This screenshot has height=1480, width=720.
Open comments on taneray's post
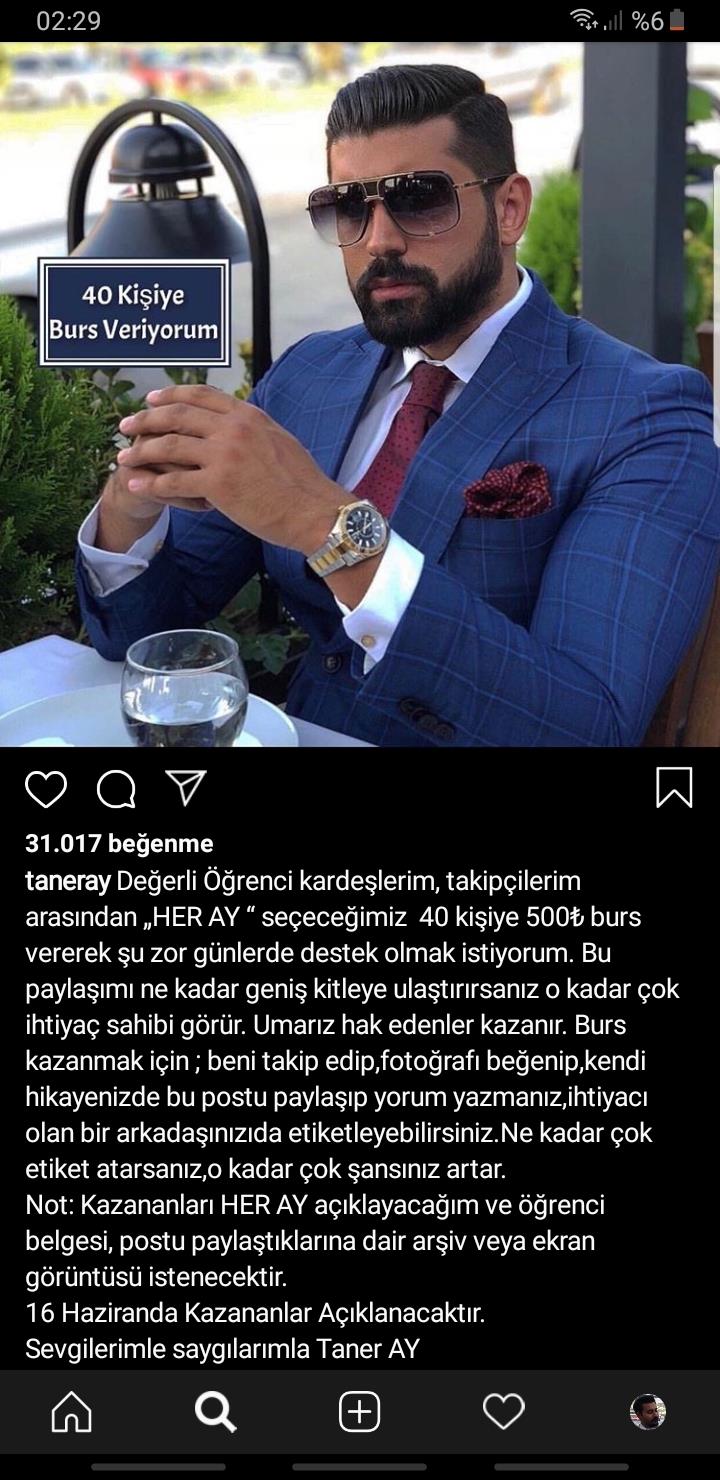(116, 789)
